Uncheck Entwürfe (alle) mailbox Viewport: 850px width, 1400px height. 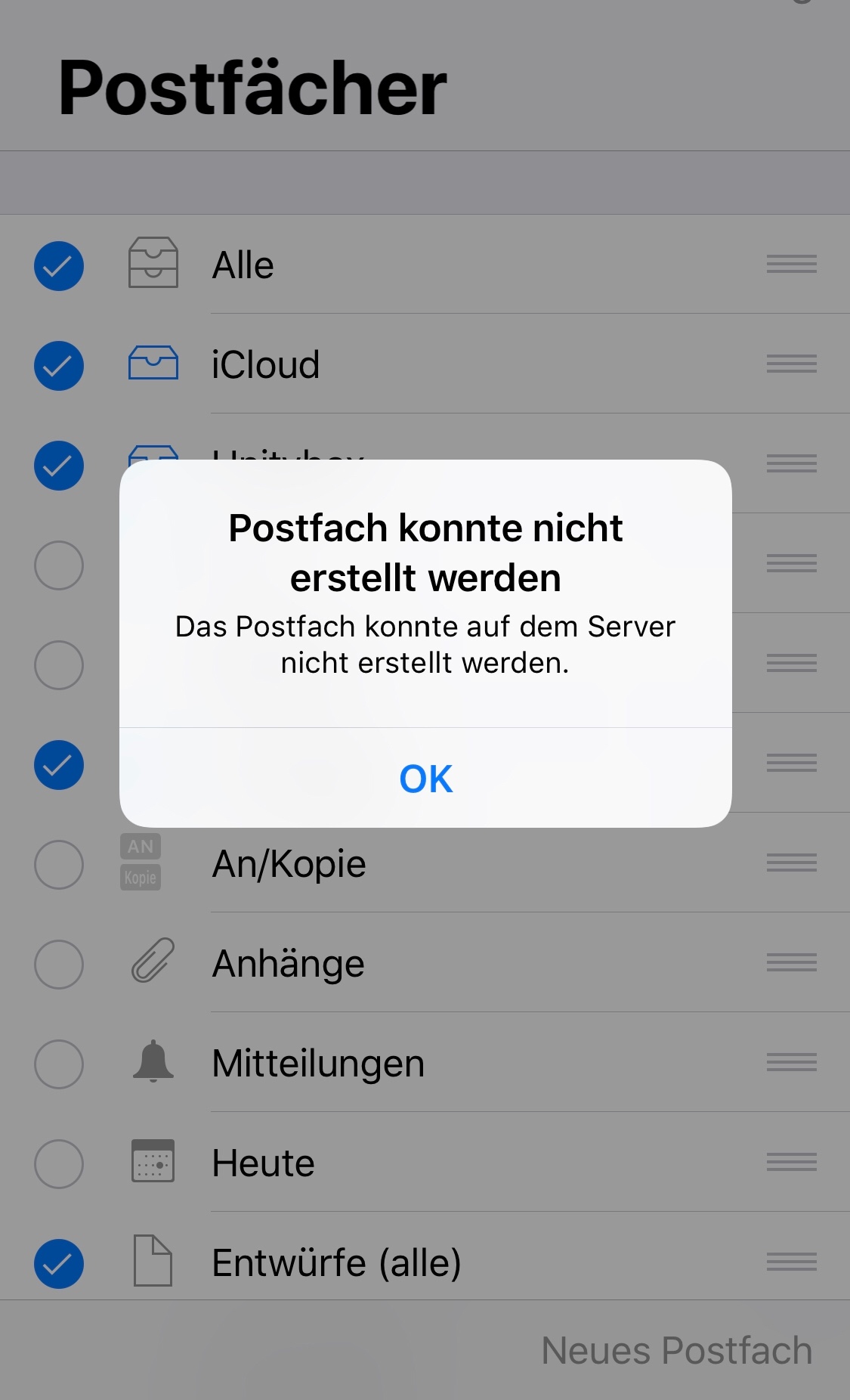[59, 1264]
